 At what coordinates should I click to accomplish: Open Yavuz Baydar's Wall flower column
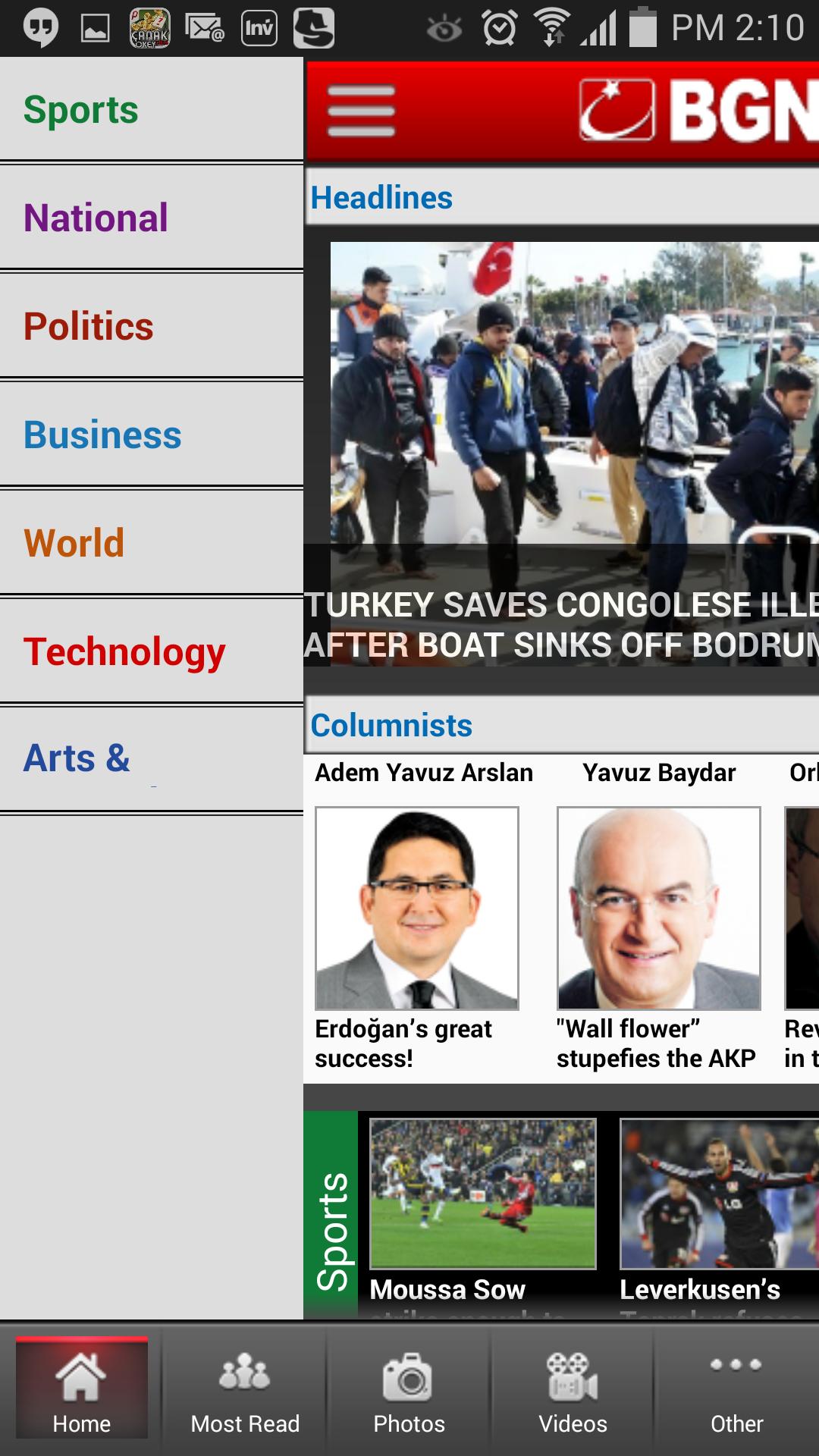(658, 910)
